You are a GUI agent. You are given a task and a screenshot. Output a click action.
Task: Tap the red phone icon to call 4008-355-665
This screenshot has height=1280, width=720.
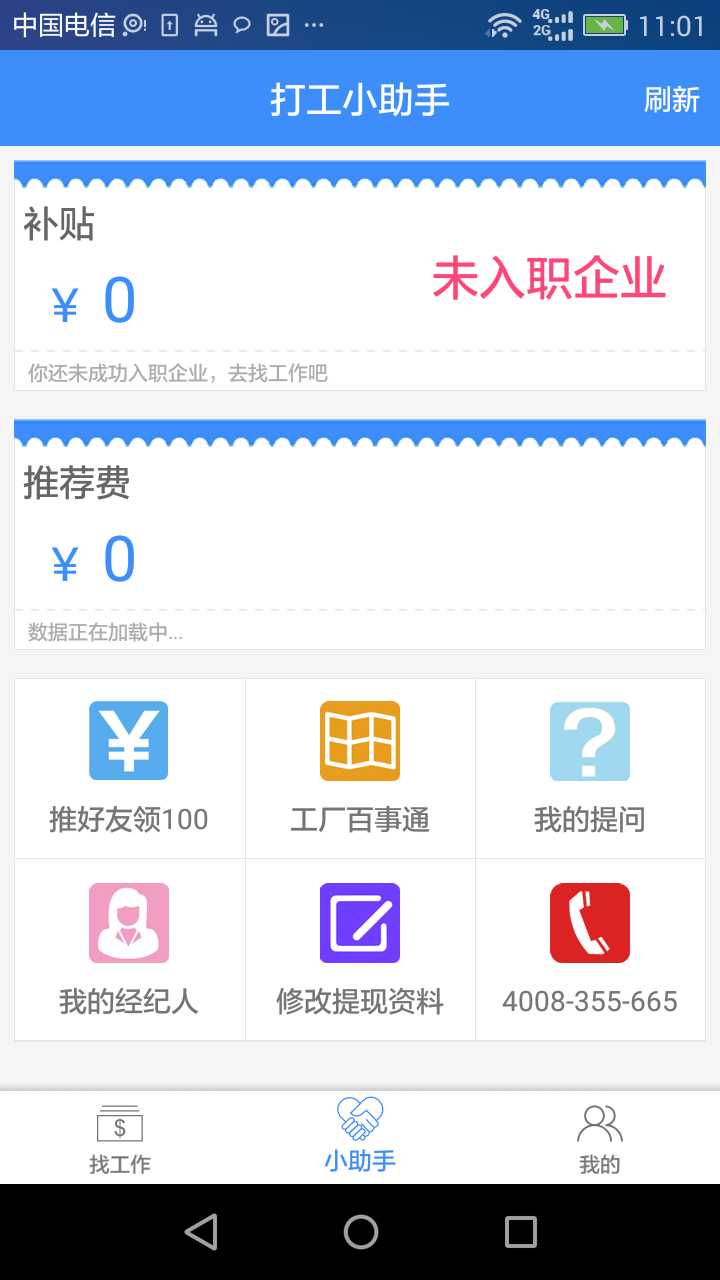pos(590,922)
